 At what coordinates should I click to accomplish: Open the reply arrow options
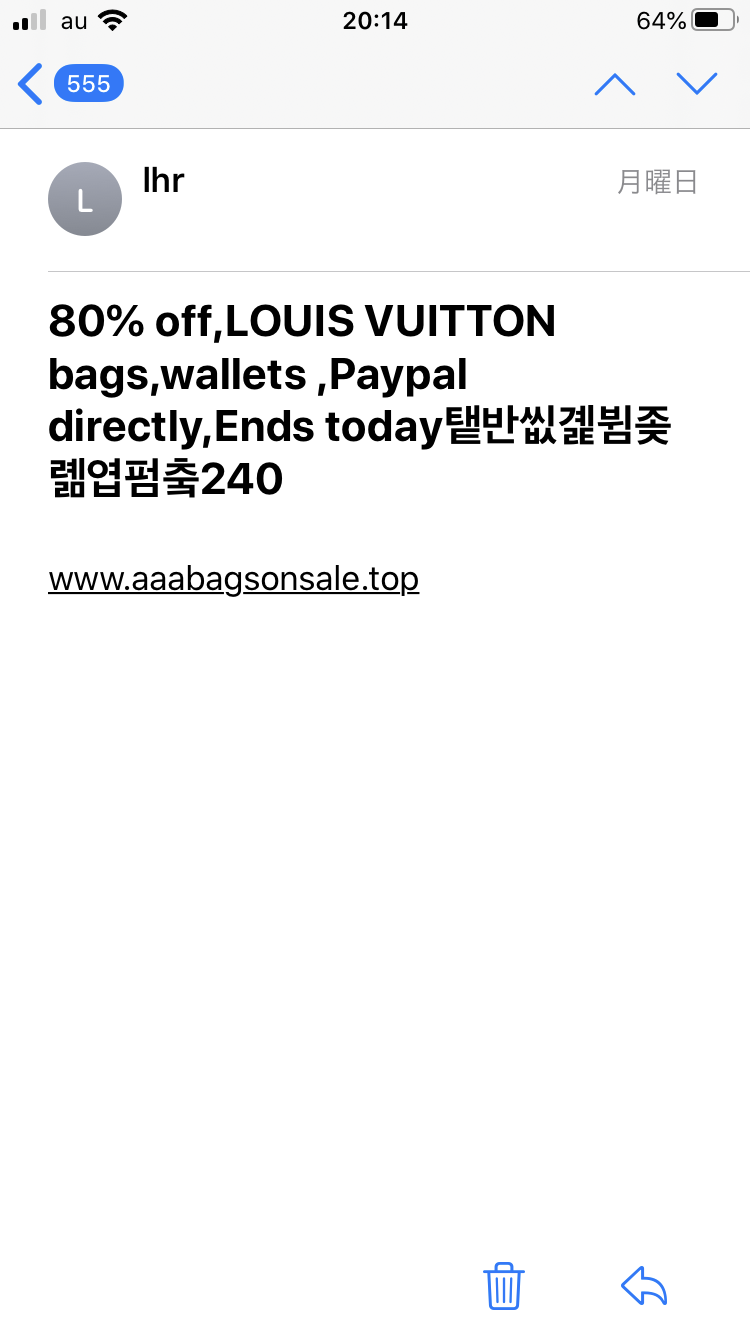644,1285
